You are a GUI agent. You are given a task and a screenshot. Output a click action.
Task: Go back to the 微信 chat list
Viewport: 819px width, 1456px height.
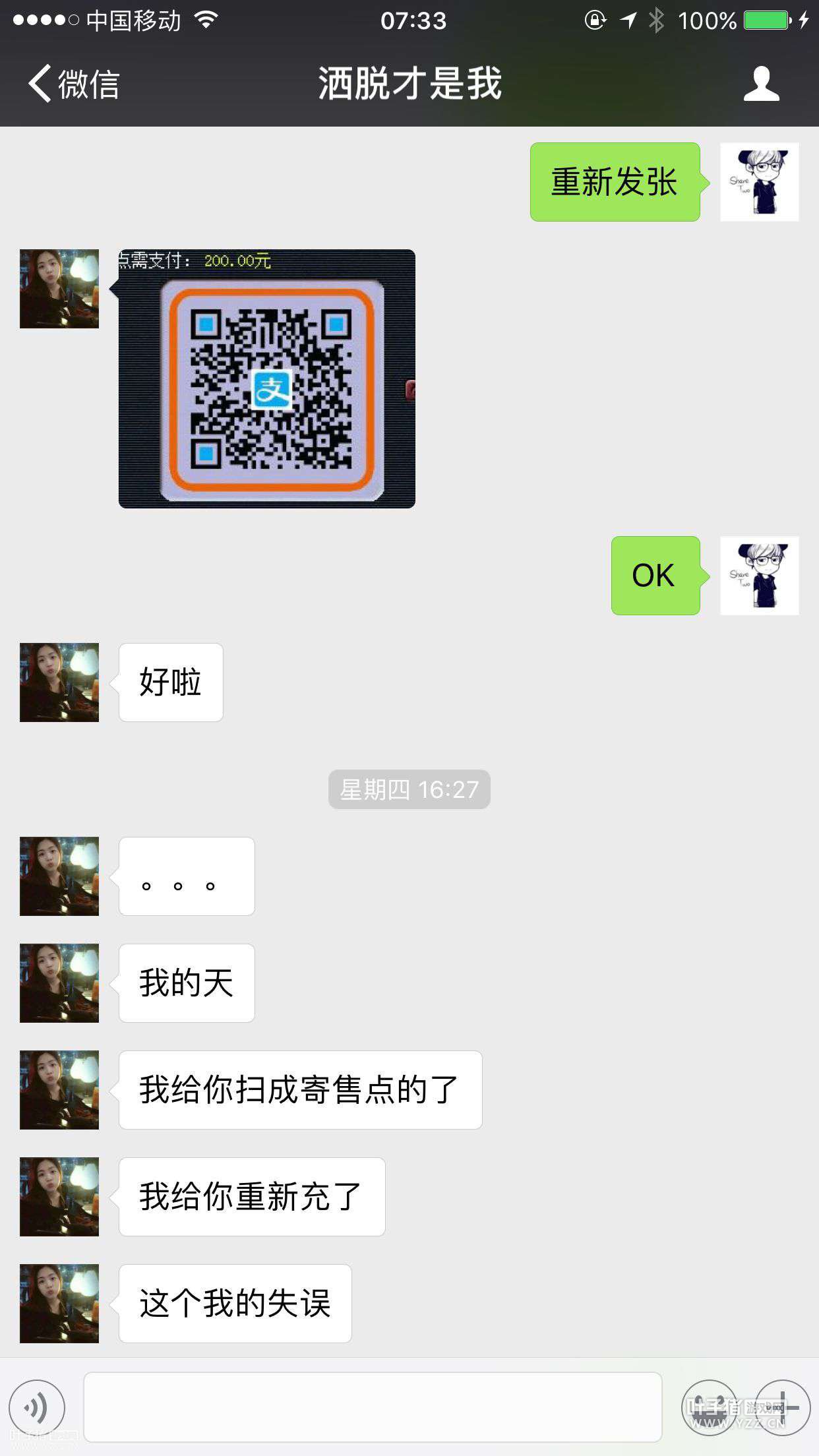[x=74, y=84]
